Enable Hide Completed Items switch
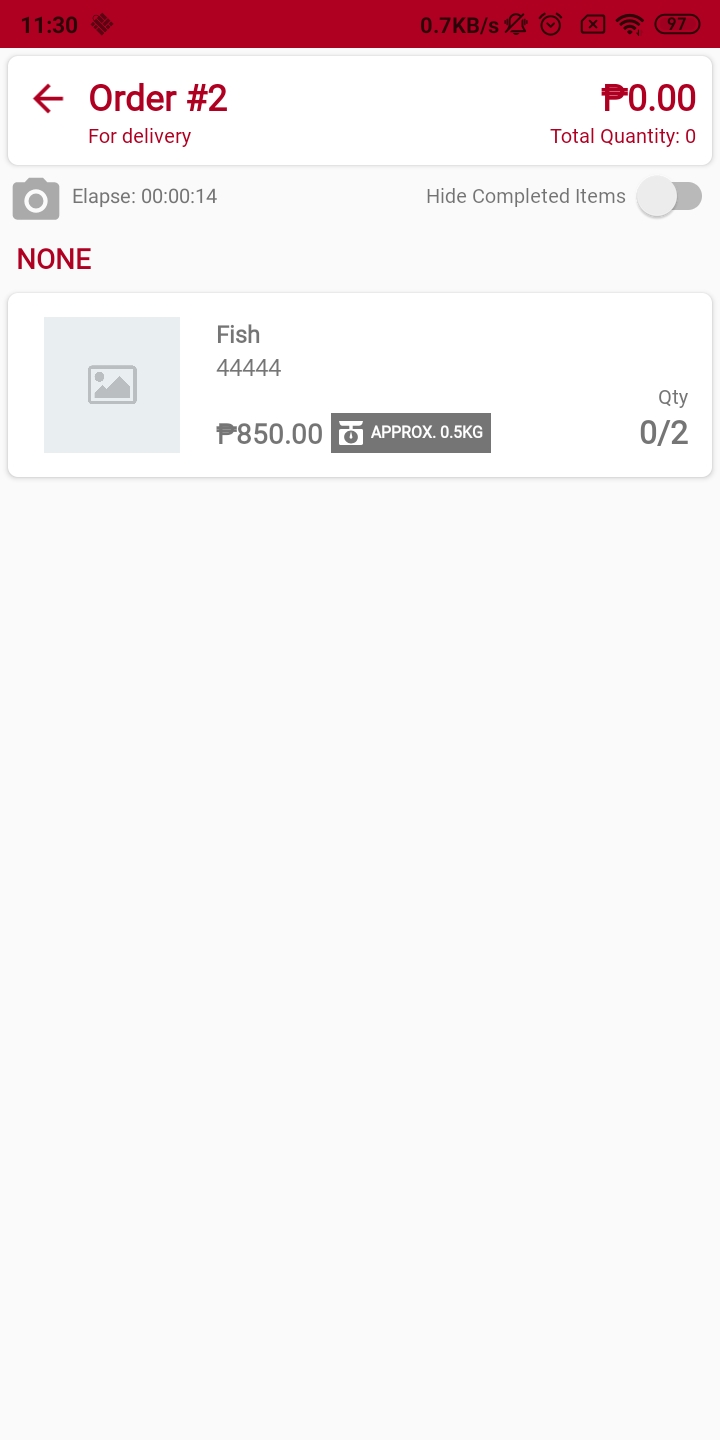 point(669,196)
